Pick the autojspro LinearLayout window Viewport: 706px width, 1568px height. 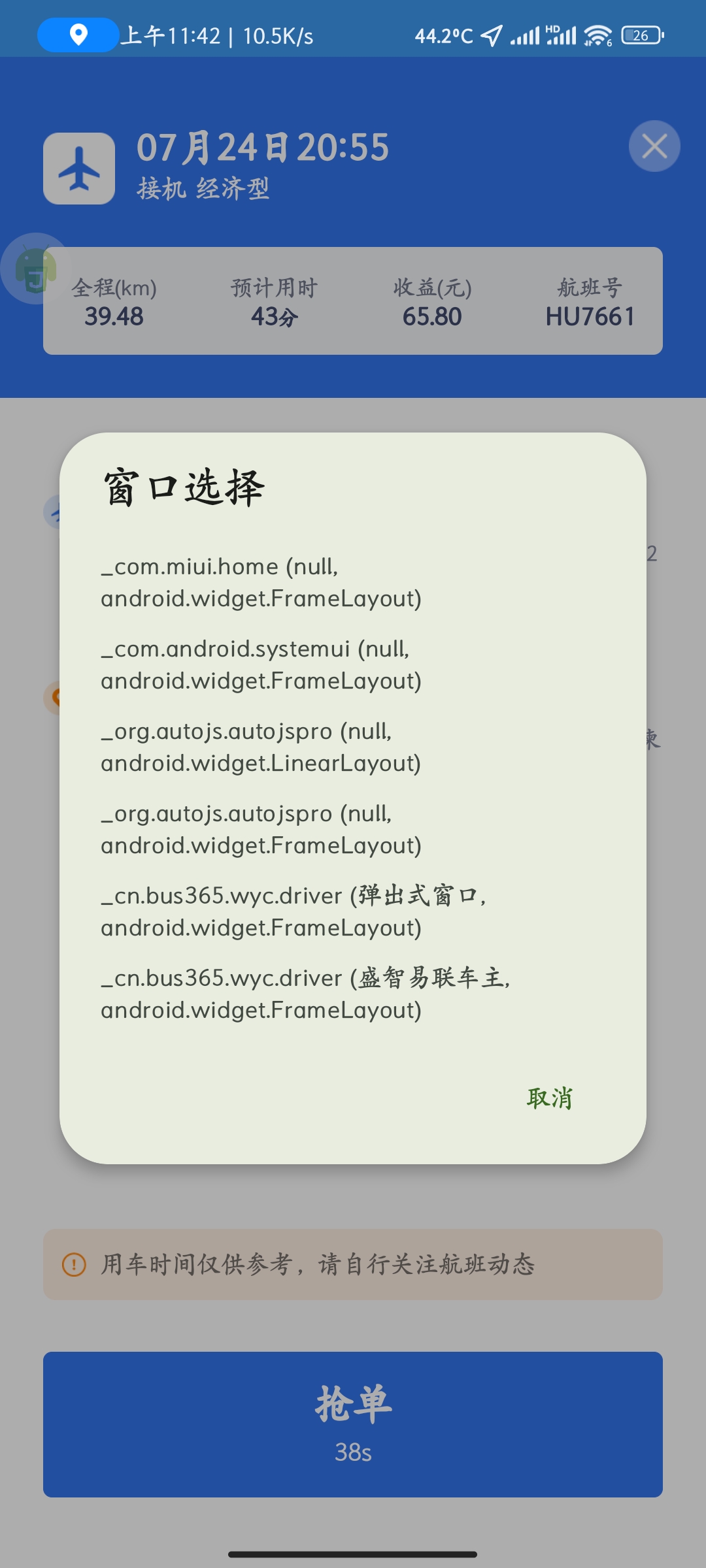tap(261, 747)
